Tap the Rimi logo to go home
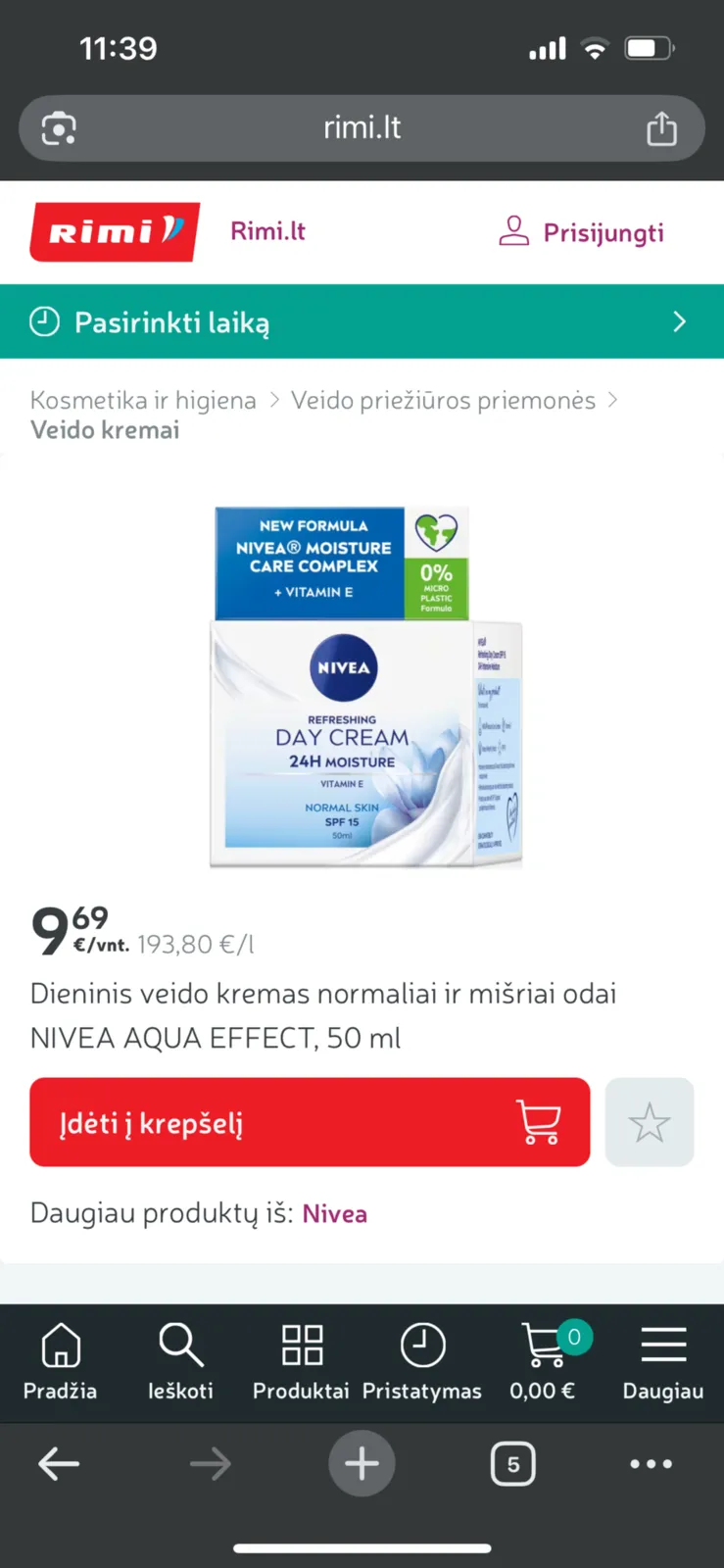Image resolution: width=724 pixels, height=1568 pixels. click(115, 232)
